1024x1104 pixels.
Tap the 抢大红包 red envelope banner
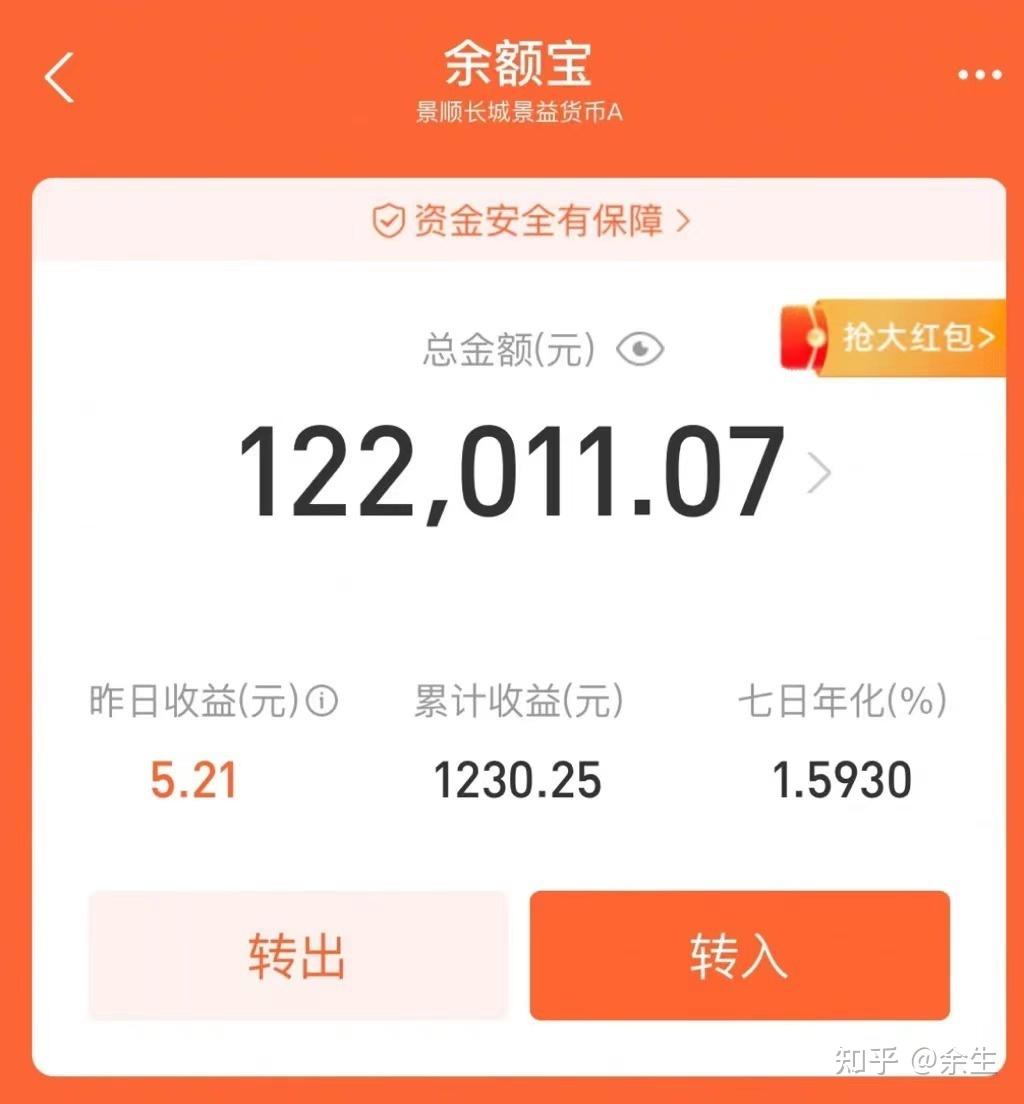897,338
